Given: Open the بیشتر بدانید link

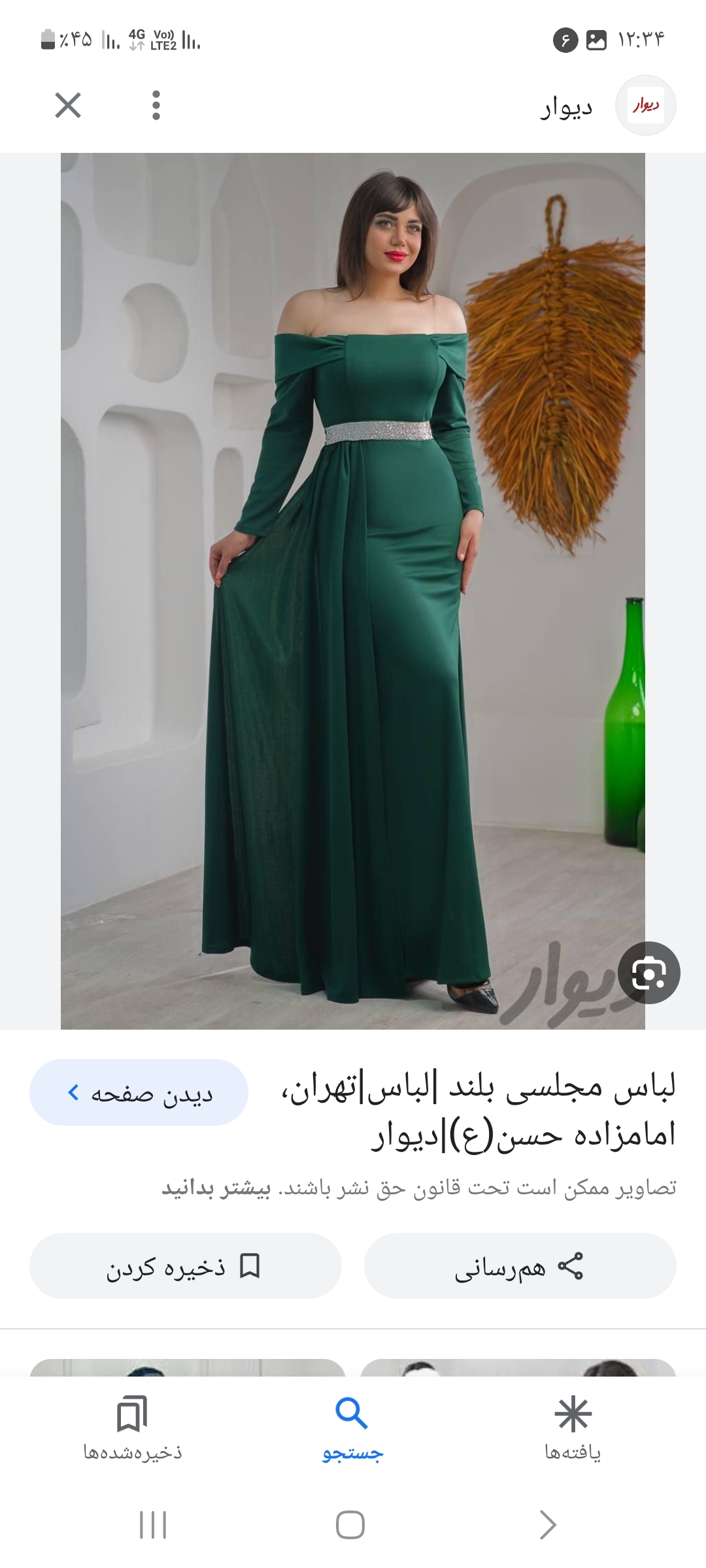Looking at the screenshot, I should click(x=216, y=1188).
